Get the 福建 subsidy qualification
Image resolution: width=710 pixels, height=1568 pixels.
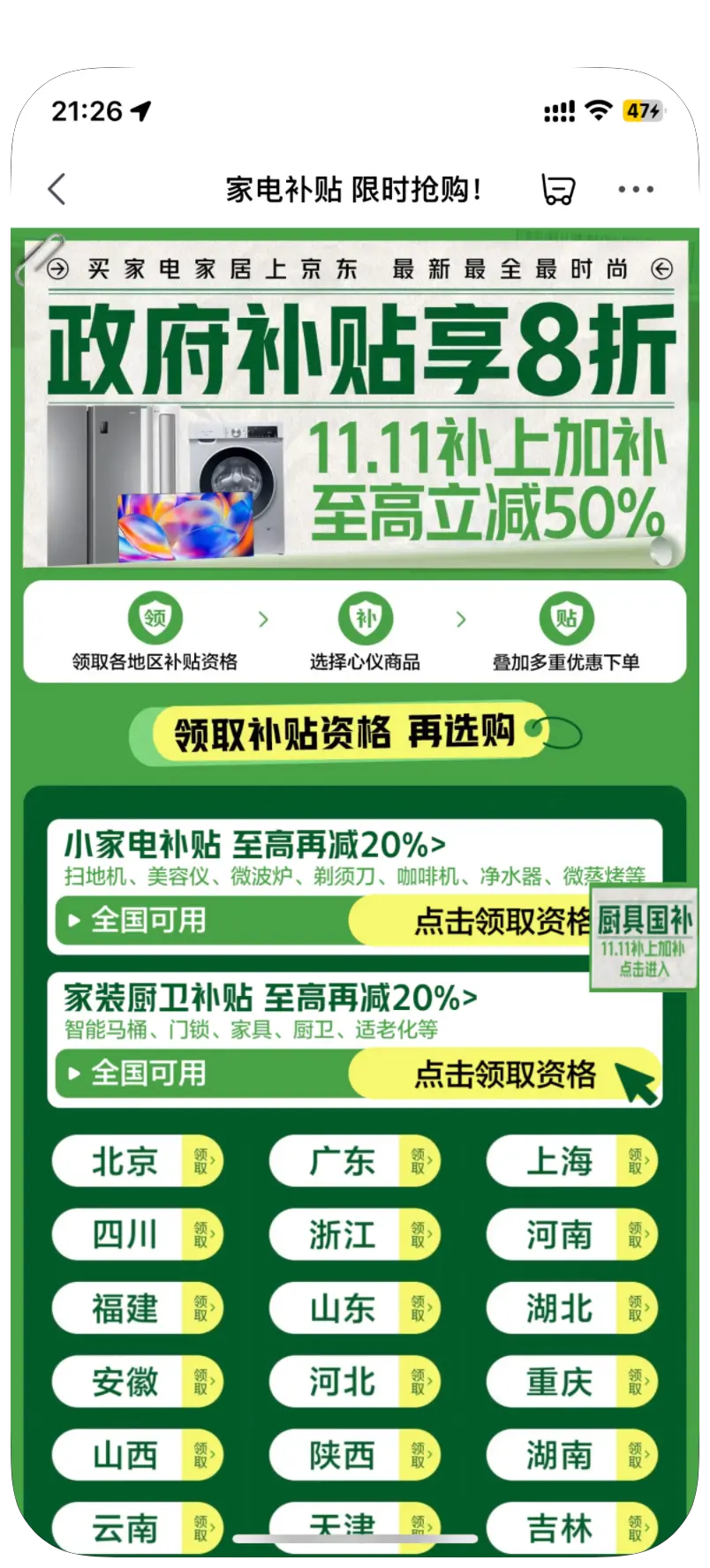(137, 1308)
